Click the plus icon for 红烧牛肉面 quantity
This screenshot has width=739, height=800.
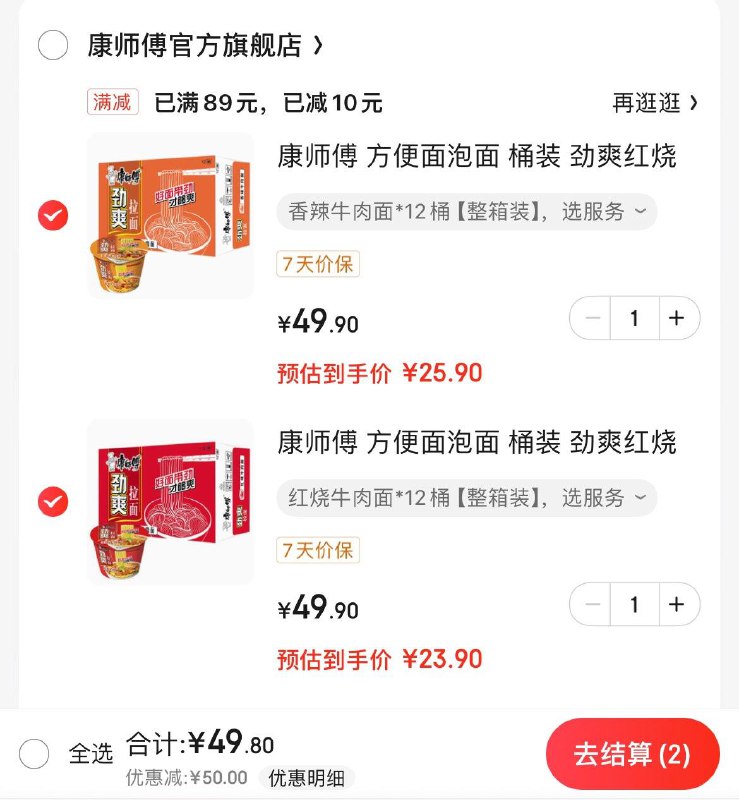click(x=677, y=604)
